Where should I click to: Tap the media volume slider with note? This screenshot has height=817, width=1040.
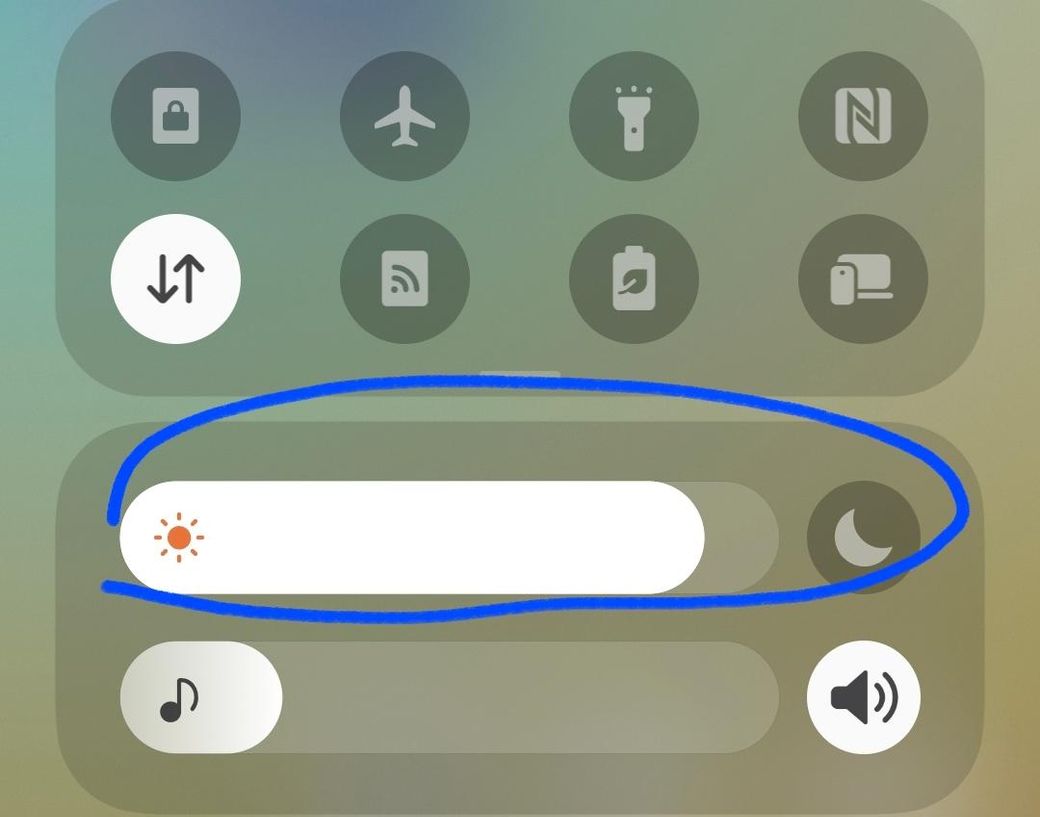tap(448, 697)
